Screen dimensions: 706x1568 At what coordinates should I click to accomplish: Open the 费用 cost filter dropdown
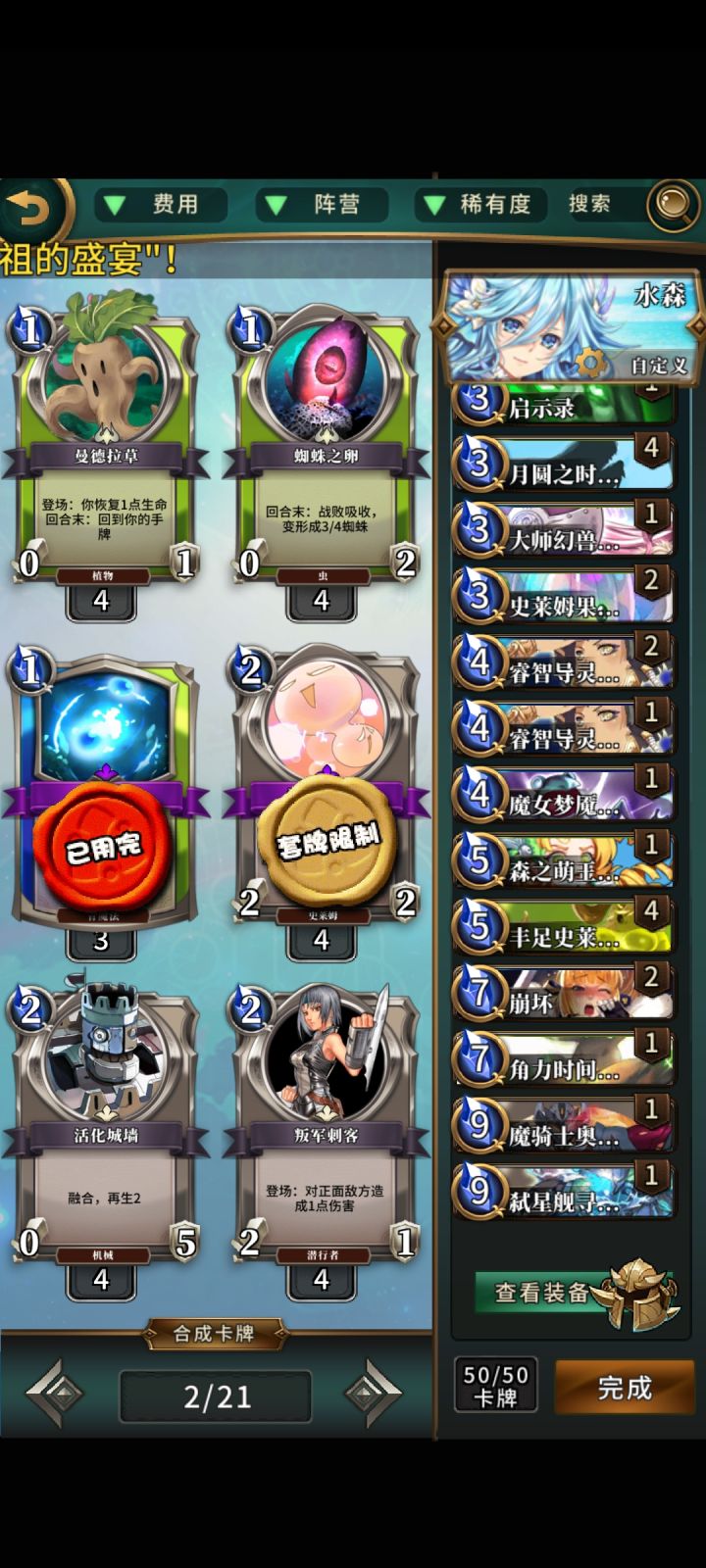(160, 206)
